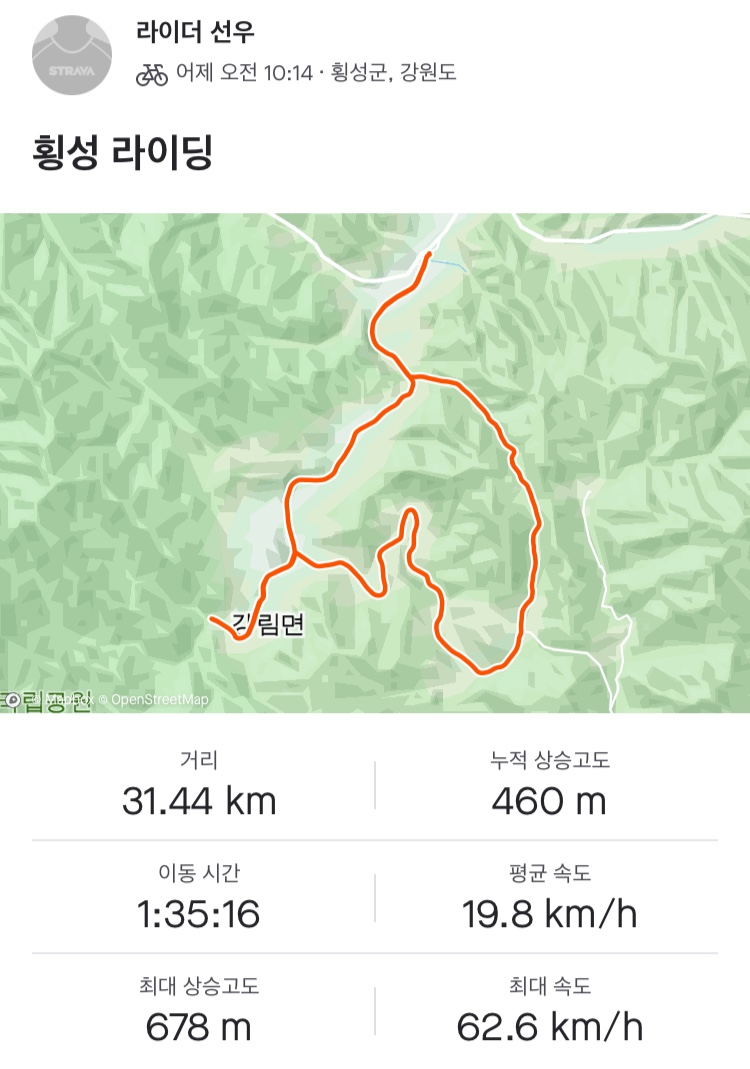Screen dimensions: 750x1069
Task: Open the OpenStreetMap attribution link
Action: (160, 700)
